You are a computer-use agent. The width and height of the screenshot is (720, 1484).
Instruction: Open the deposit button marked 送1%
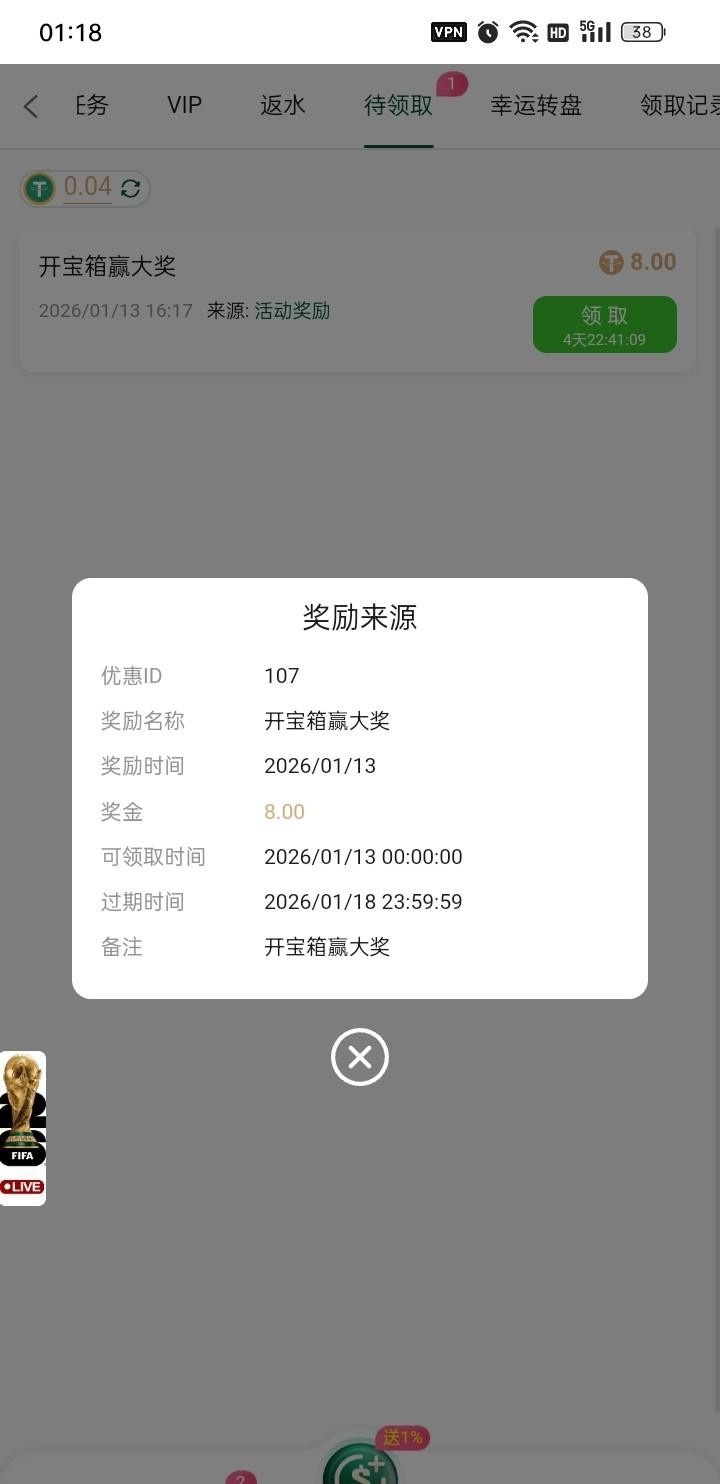pos(362,1466)
